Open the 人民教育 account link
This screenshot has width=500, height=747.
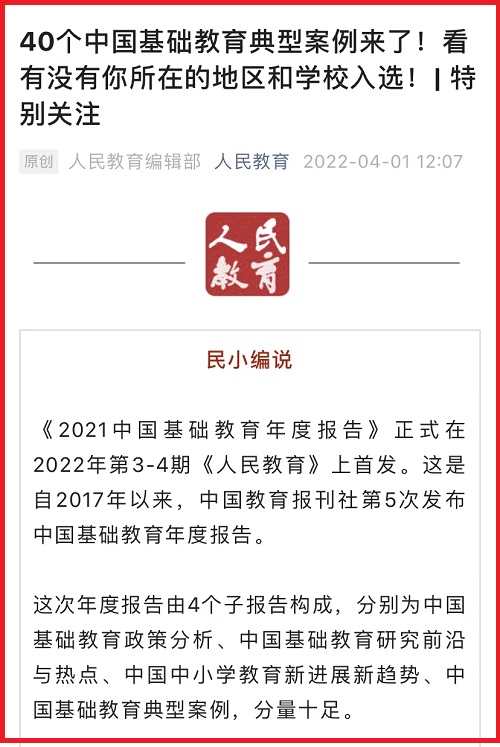pos(252,162)
